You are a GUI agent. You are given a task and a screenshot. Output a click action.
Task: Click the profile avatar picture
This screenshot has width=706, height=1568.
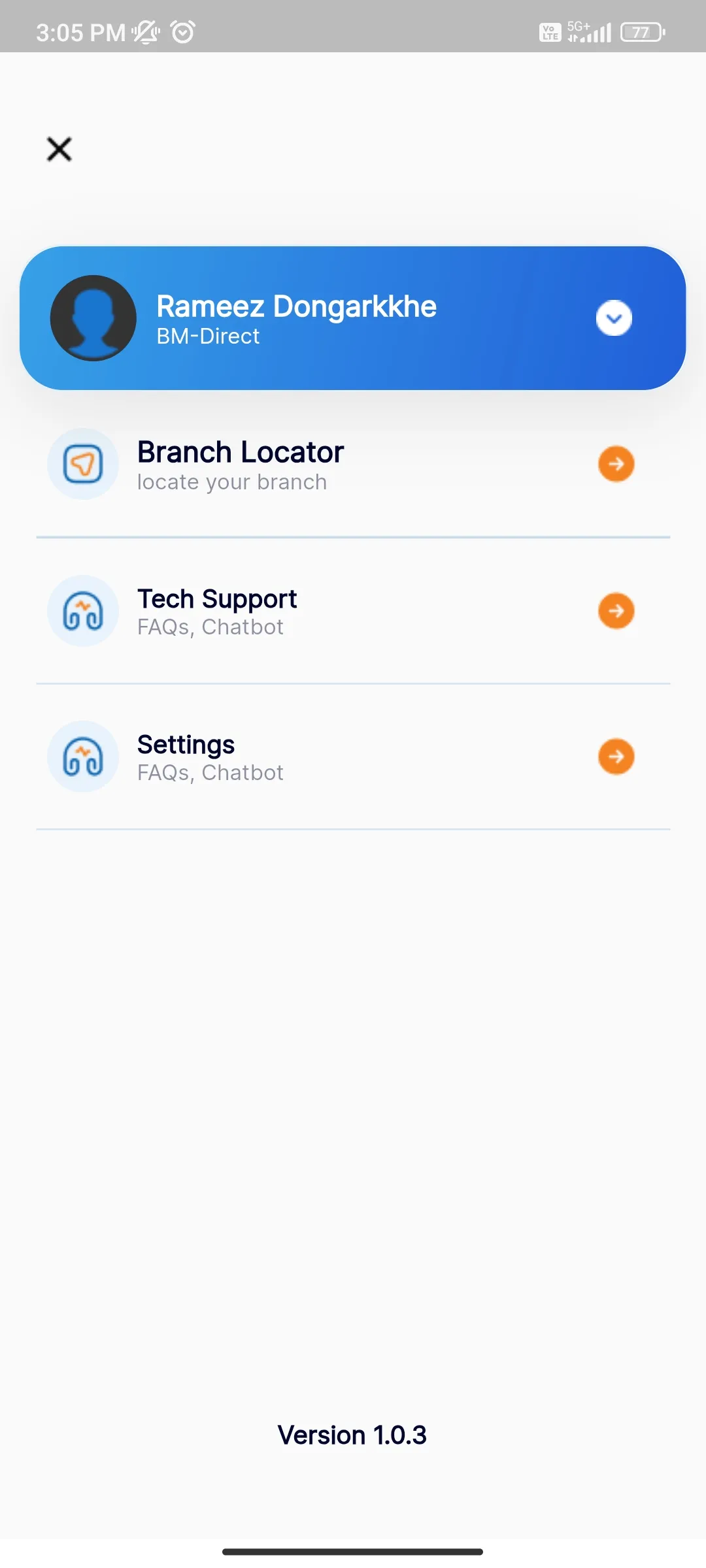(x=93, y=318)
